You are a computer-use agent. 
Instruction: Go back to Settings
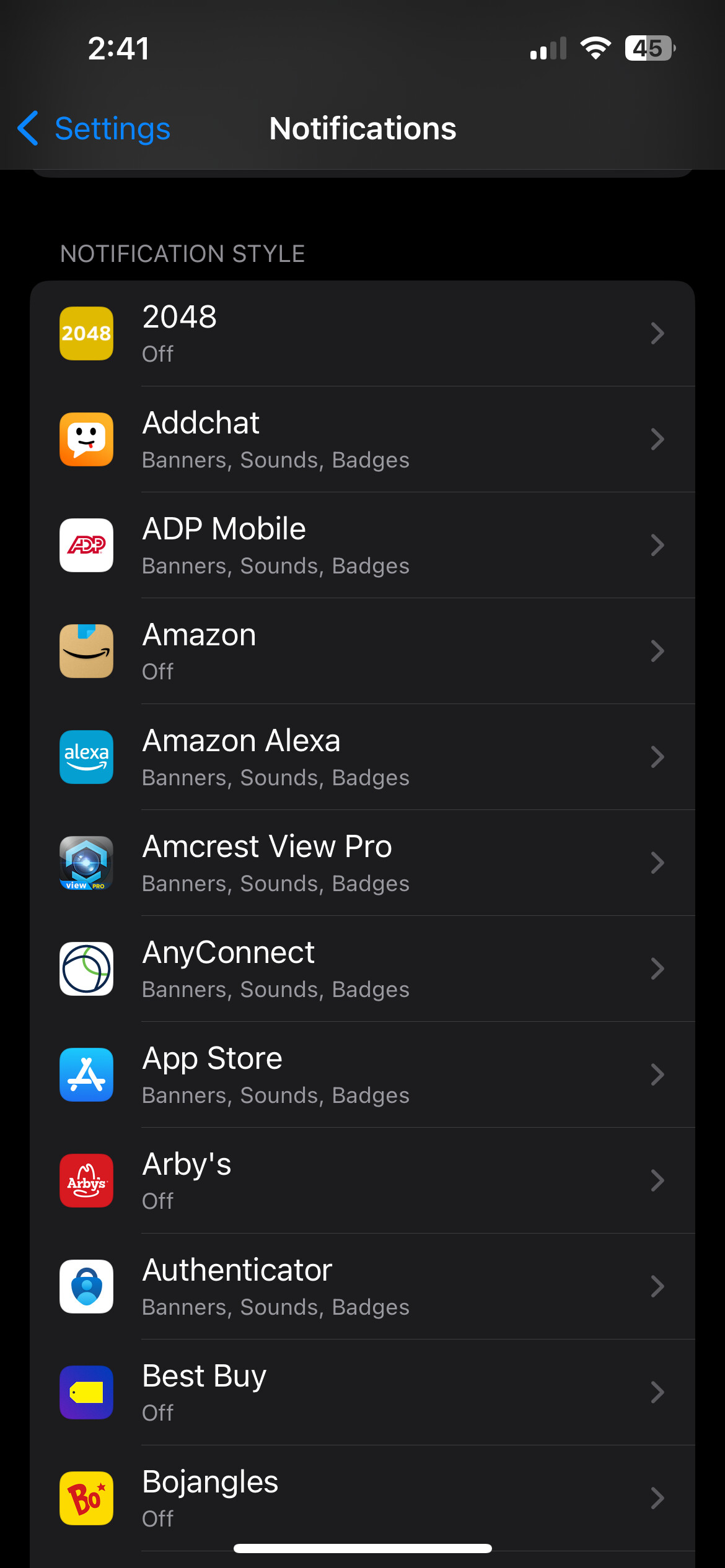(93, 128)
